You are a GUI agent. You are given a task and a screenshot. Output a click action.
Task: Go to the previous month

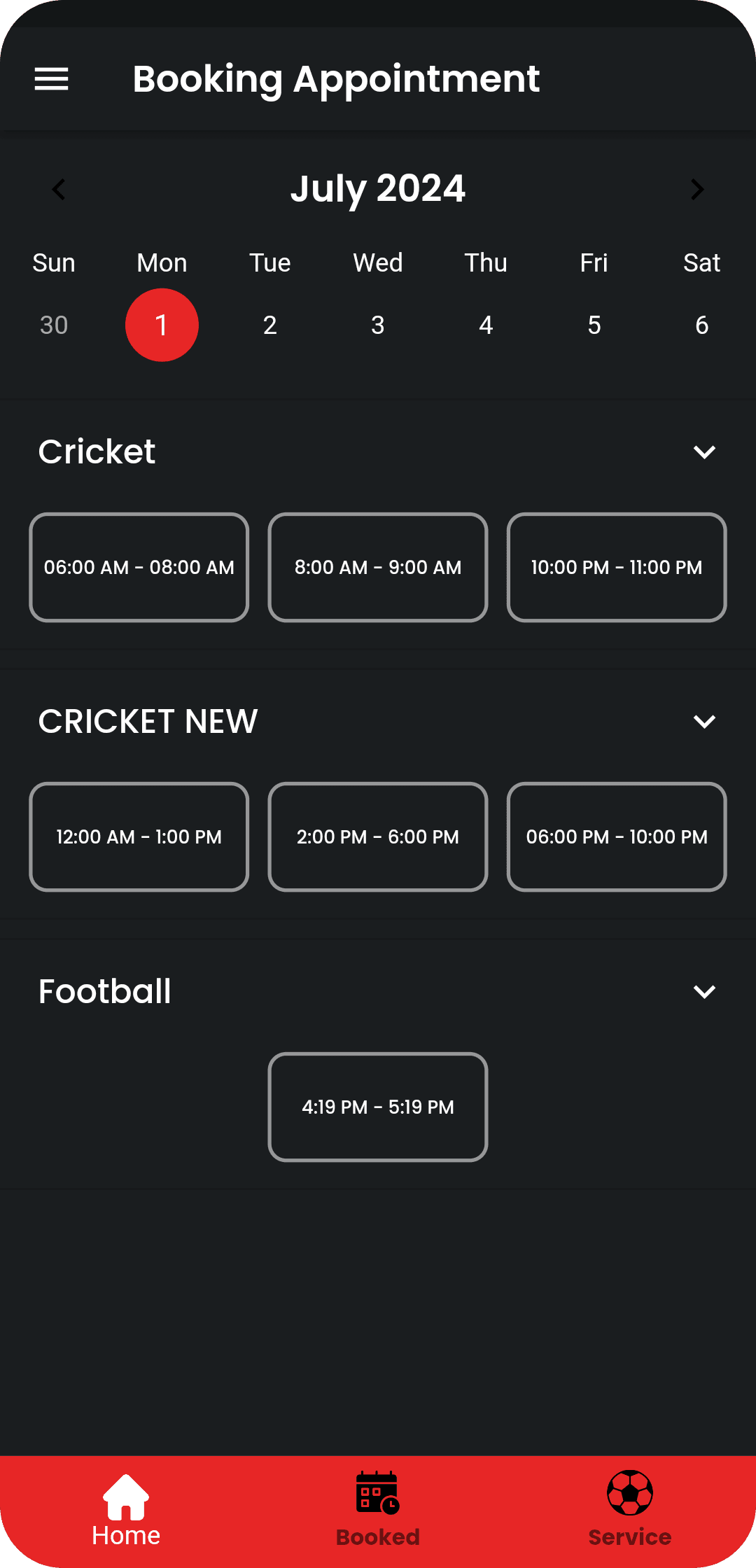59,189
